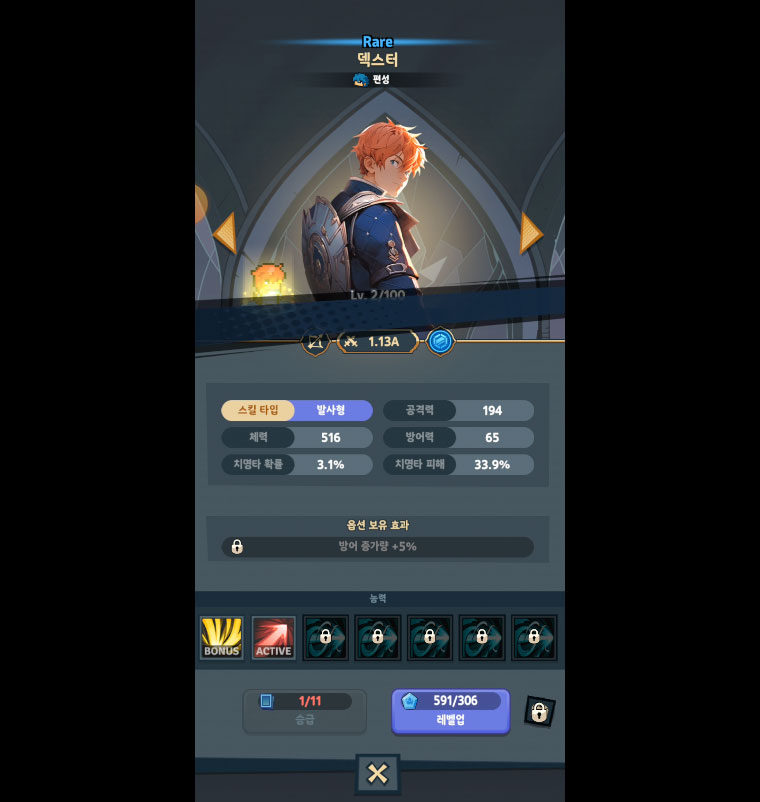Tap the blue shield class icon

[441, 342]
